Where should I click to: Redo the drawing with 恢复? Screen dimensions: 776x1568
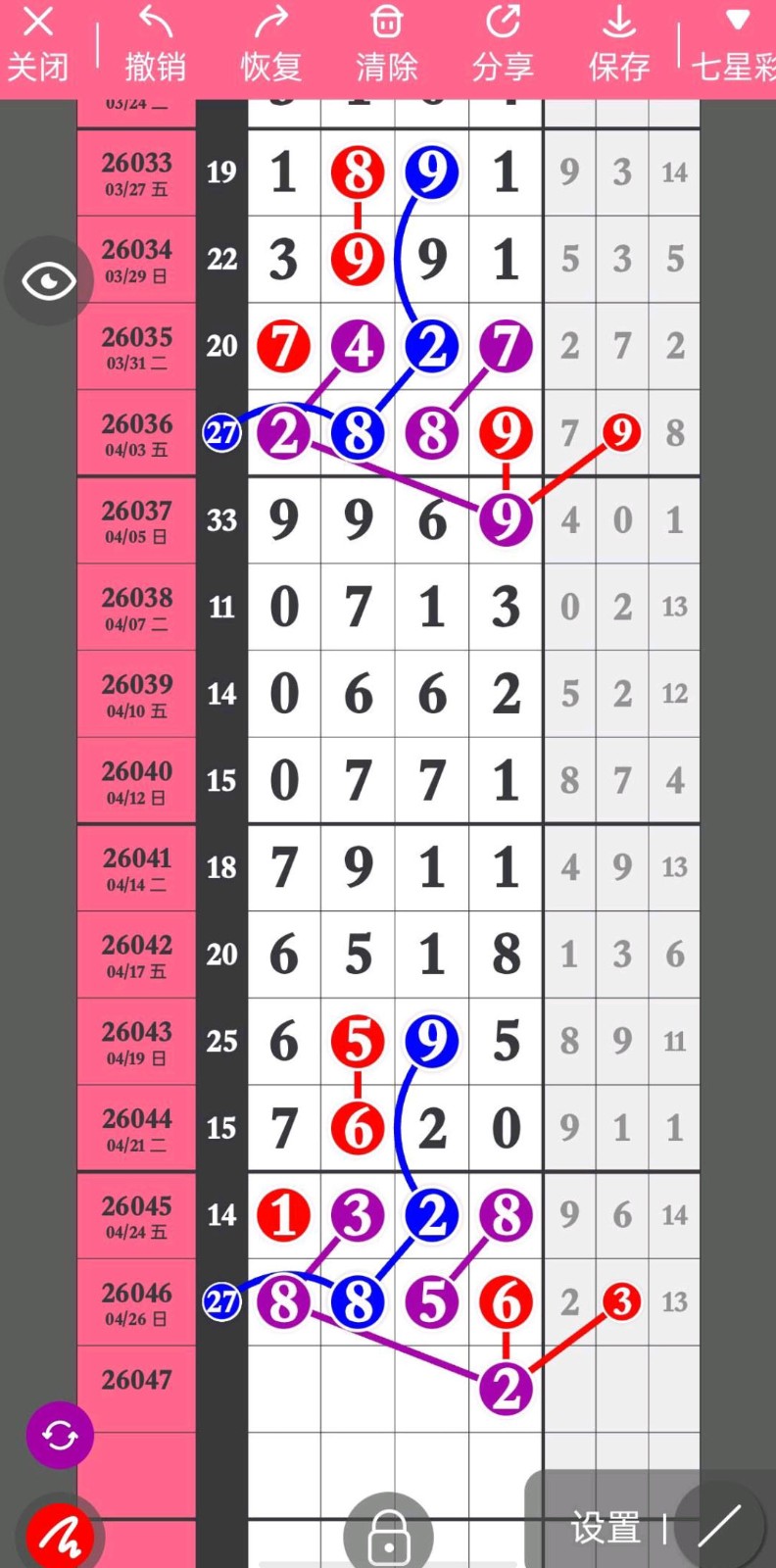click(x=271, y=44)
